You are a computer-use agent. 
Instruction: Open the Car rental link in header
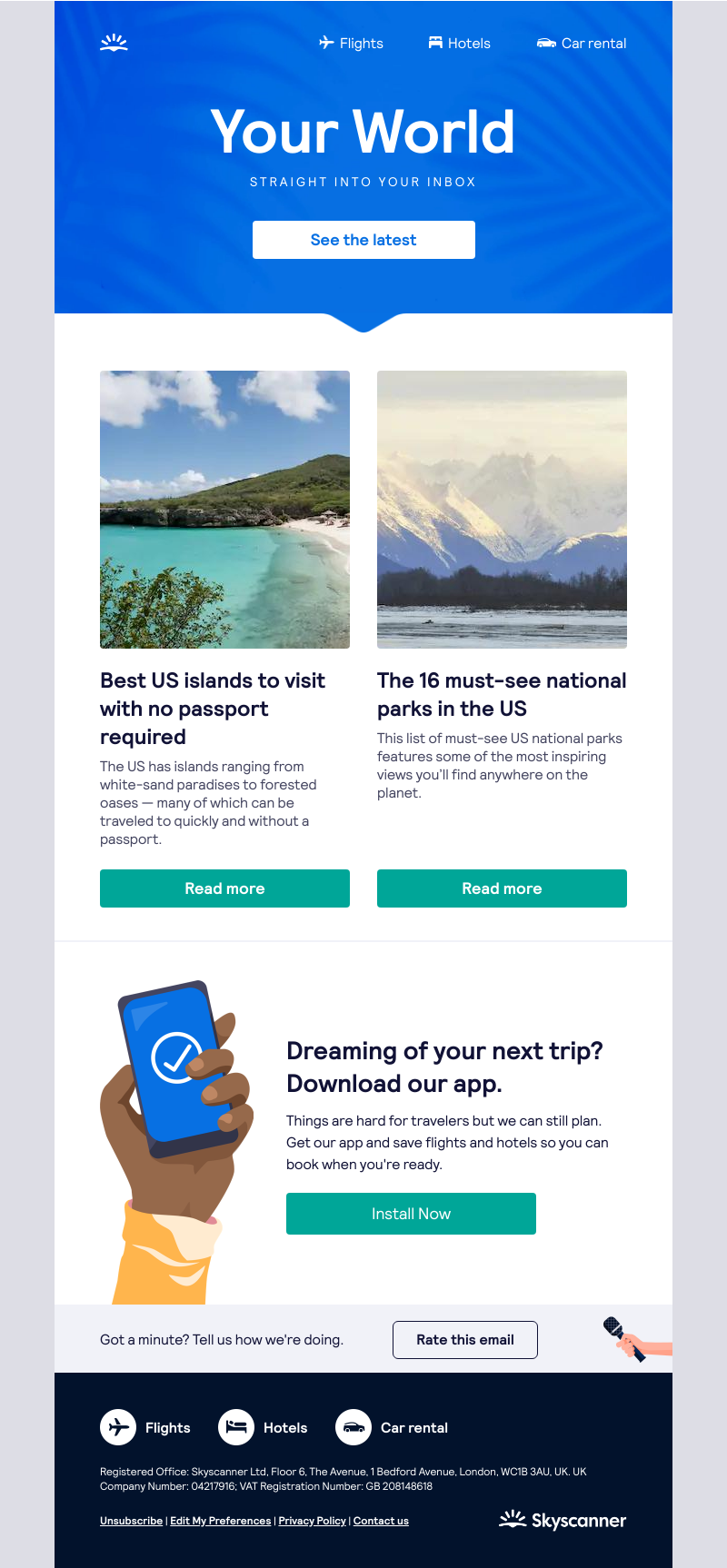[582, 43]
